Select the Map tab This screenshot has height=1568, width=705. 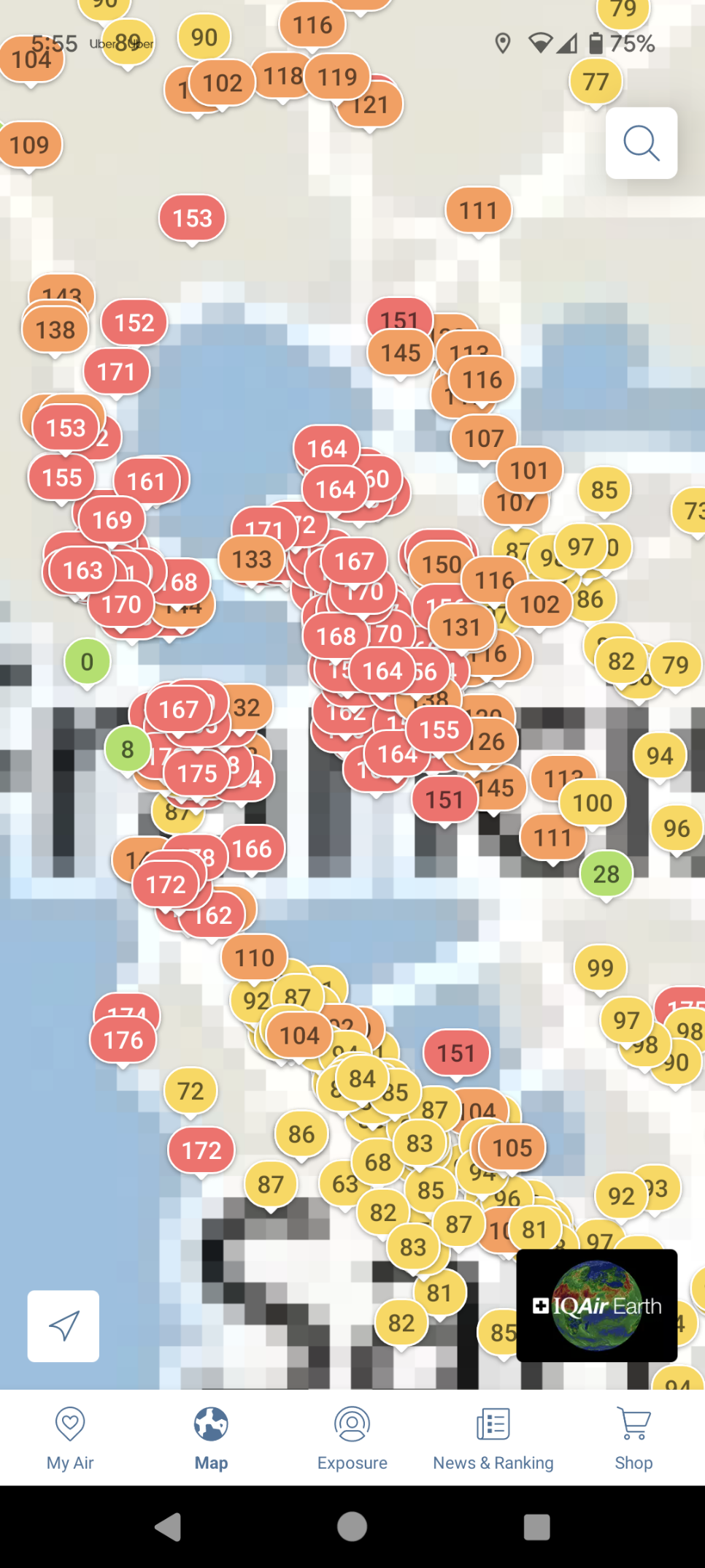tap(211, 1438)
